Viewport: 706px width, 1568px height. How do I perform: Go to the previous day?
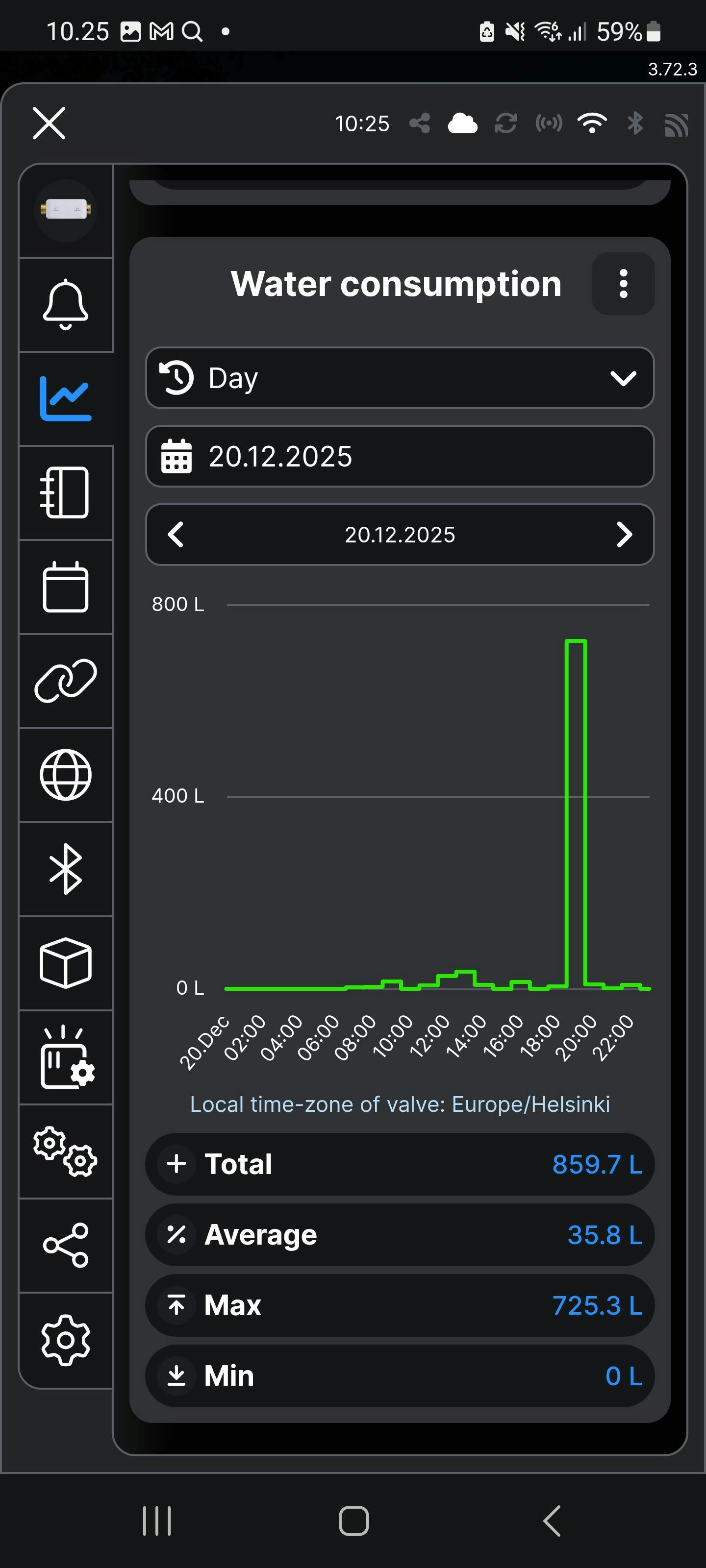point(176,535)
